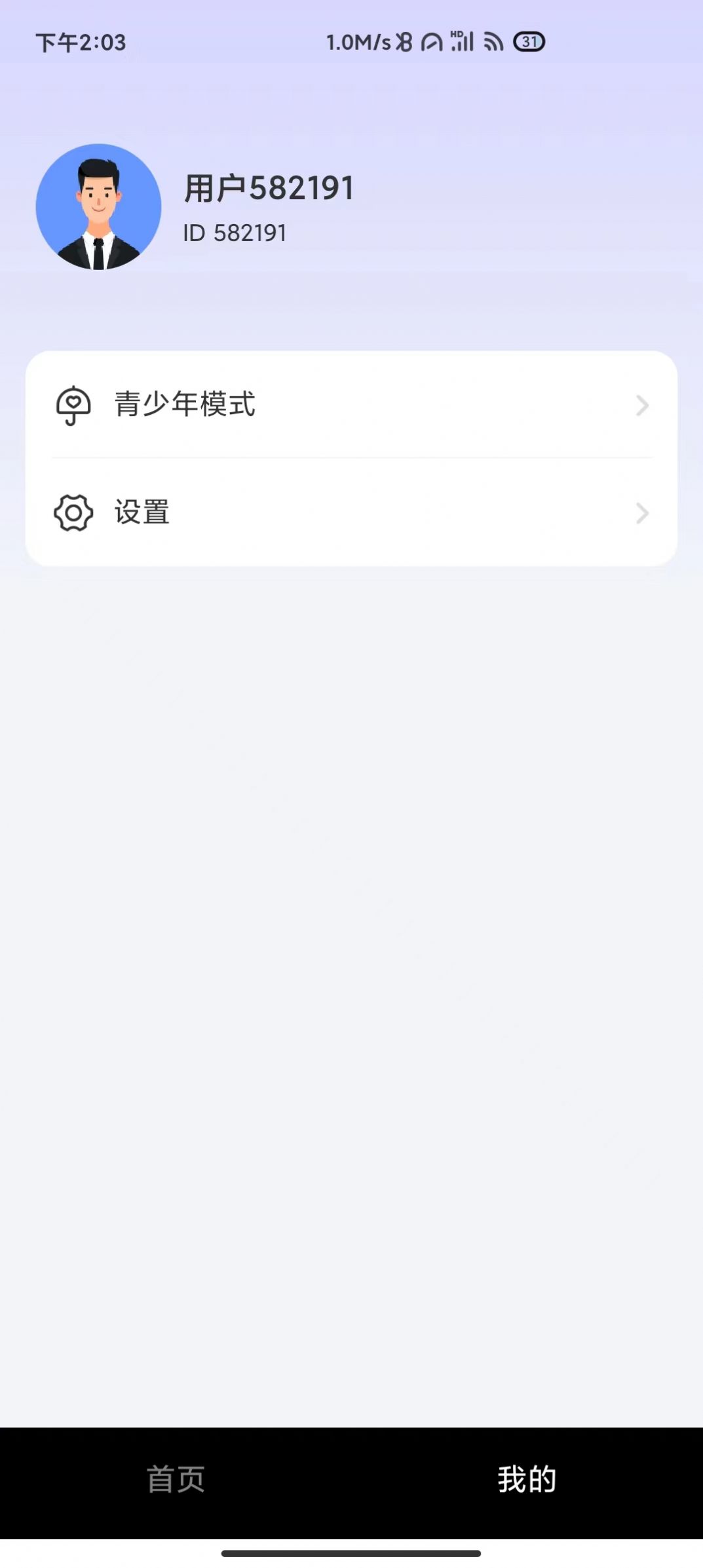Tap the ID 582191 text
The image size is (703, 1568).
click(x=236, y=231)
